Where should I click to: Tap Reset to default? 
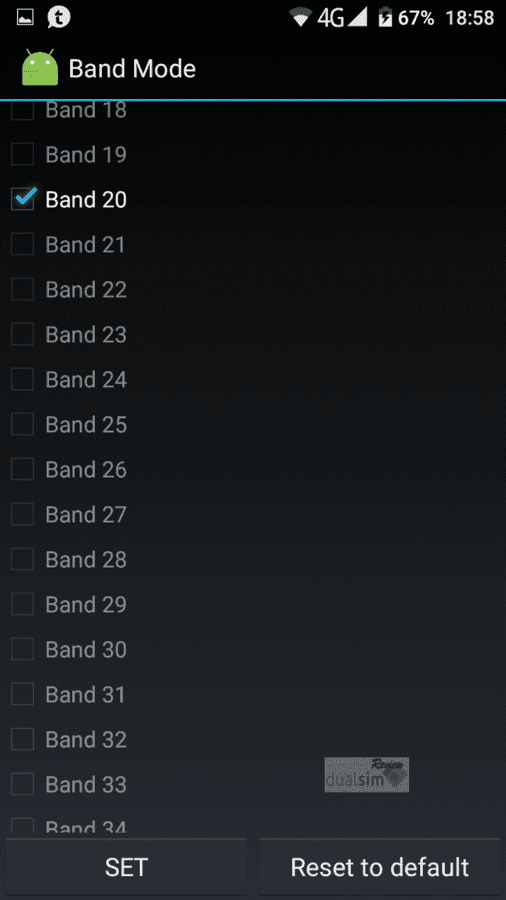click(x=380, y=867)
